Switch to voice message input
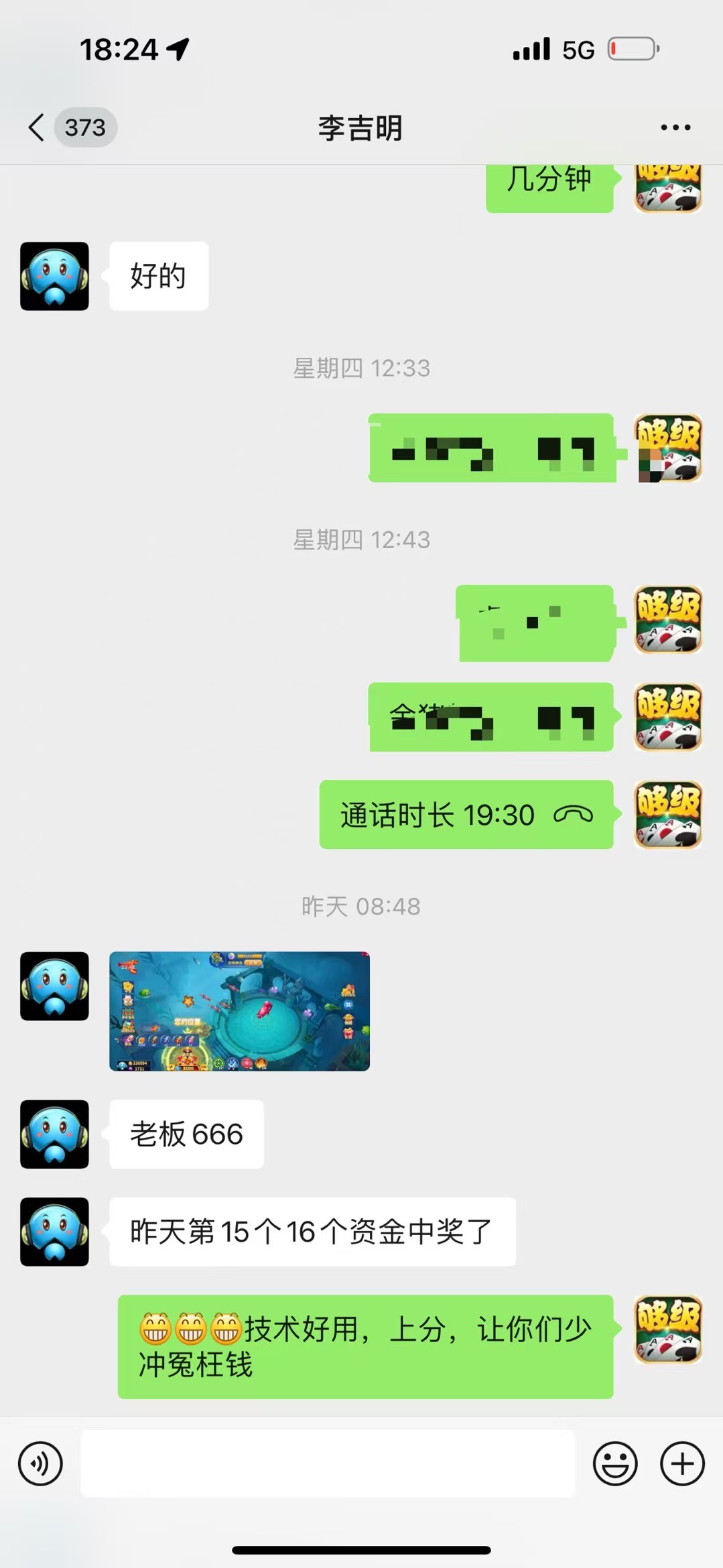 point(40,1463)
